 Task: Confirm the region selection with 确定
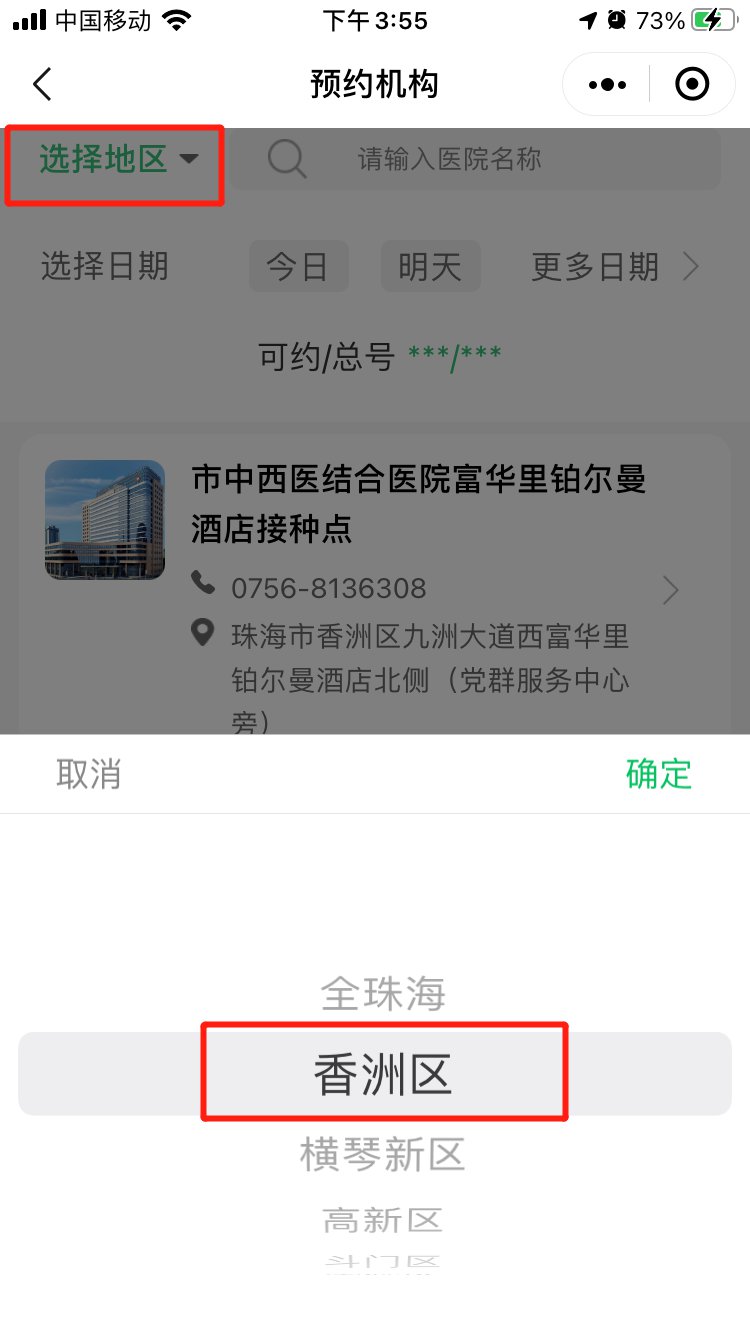[x=659, y=774]
